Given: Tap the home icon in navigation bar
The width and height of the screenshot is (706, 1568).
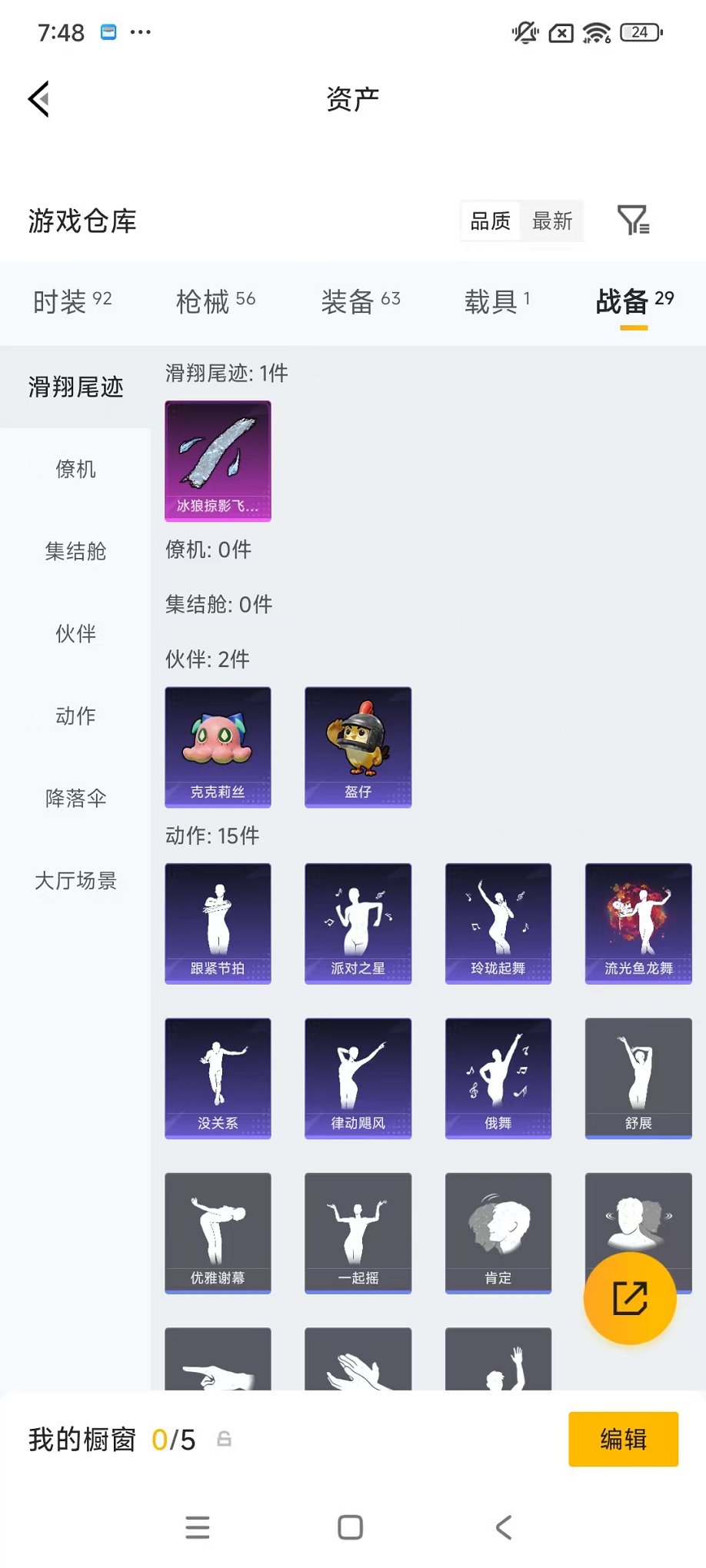Looking at the screenshot, I should [x=348, y=1527].
